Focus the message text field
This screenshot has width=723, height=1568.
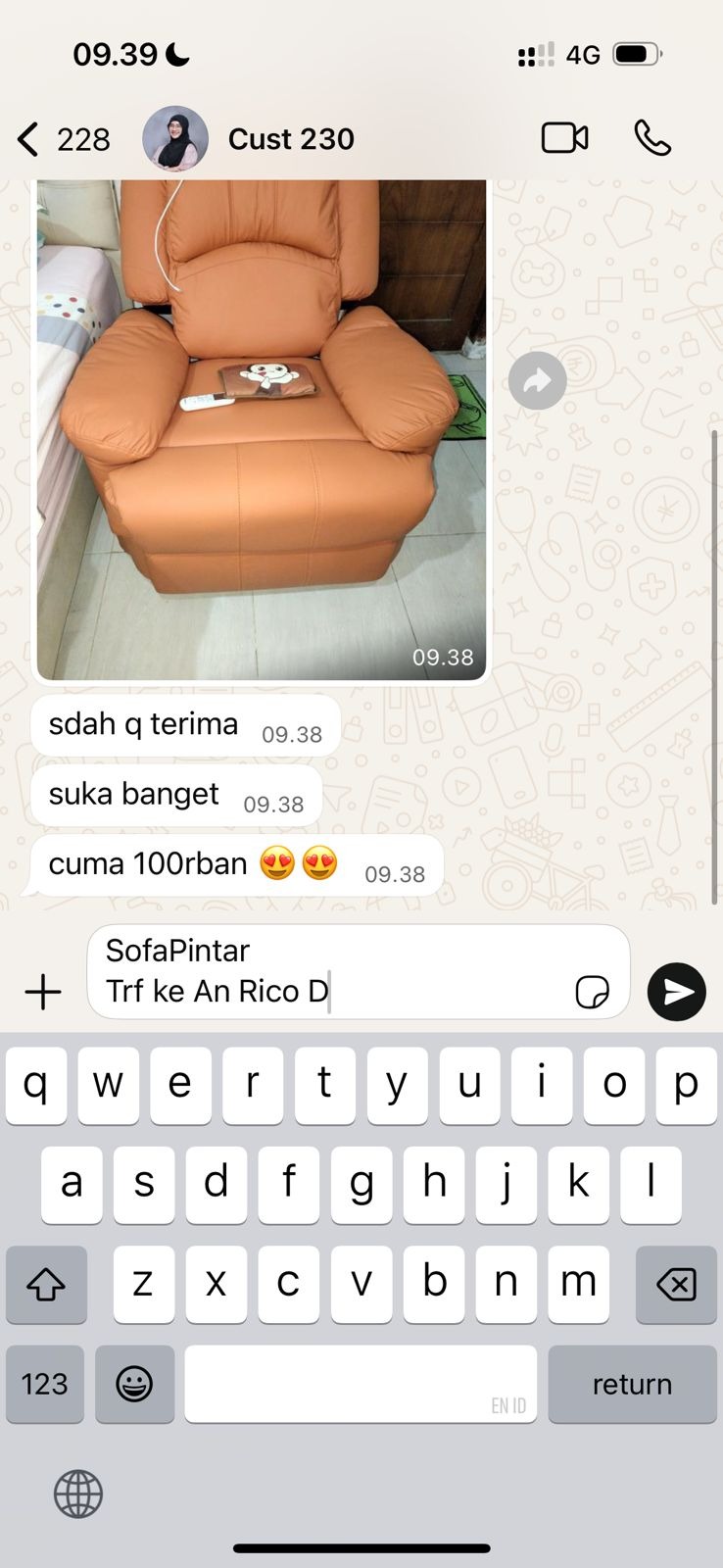pos(333,971)
